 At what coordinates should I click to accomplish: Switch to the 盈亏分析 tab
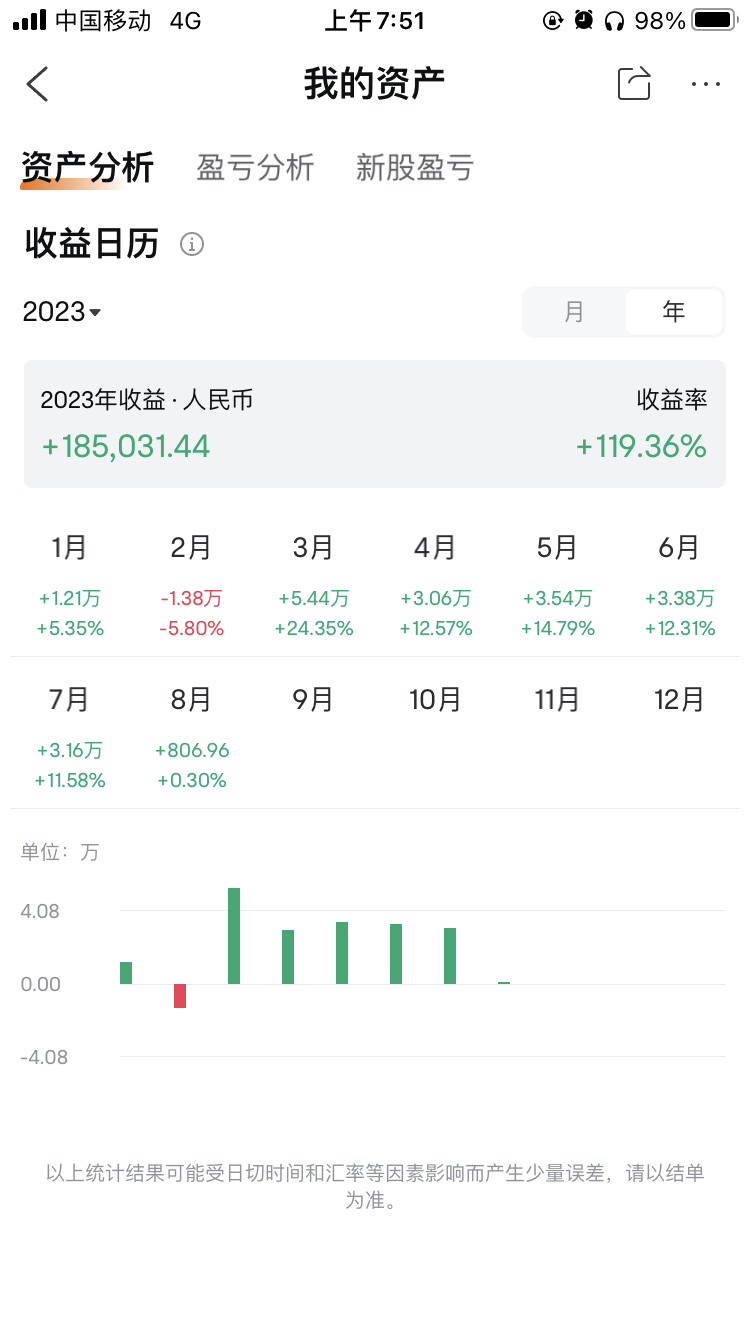[255, 168]
